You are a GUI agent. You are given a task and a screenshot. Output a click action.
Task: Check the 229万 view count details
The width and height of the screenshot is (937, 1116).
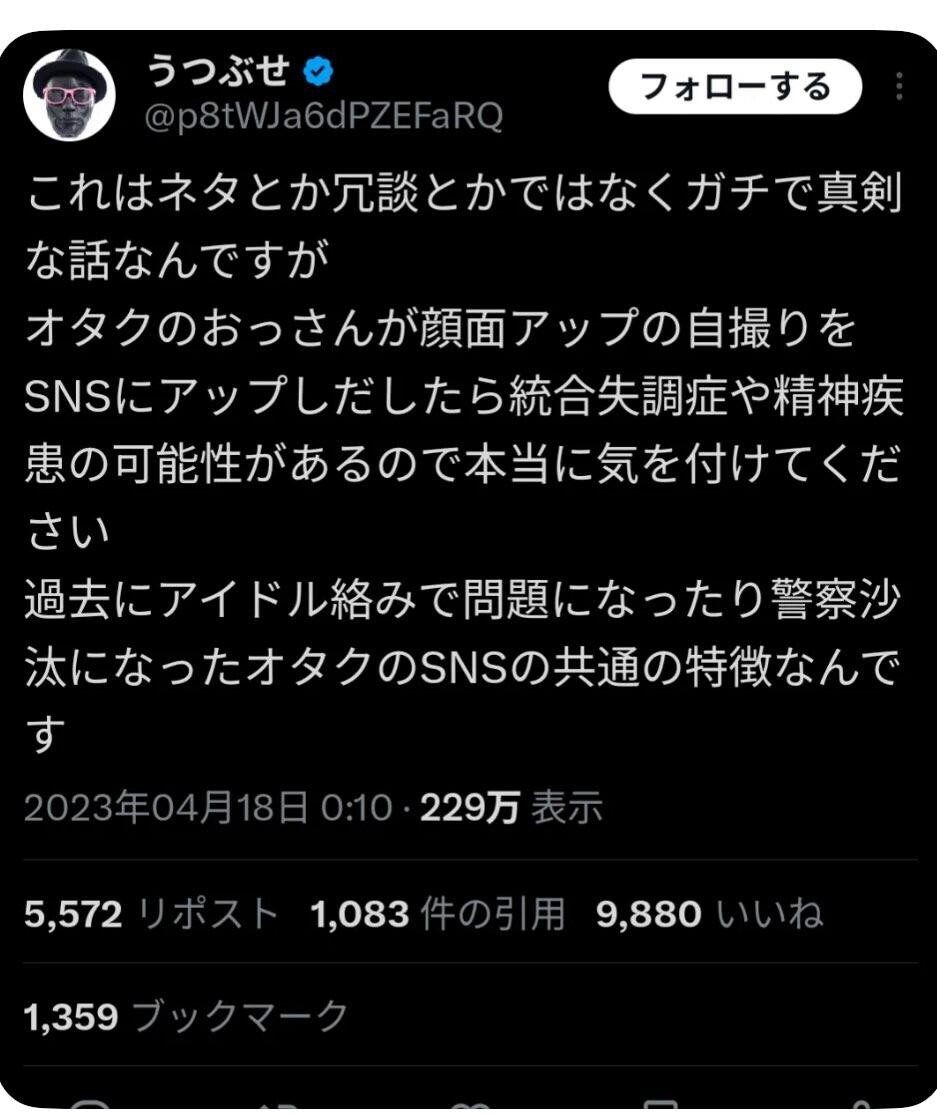click(x=511, y=808)
